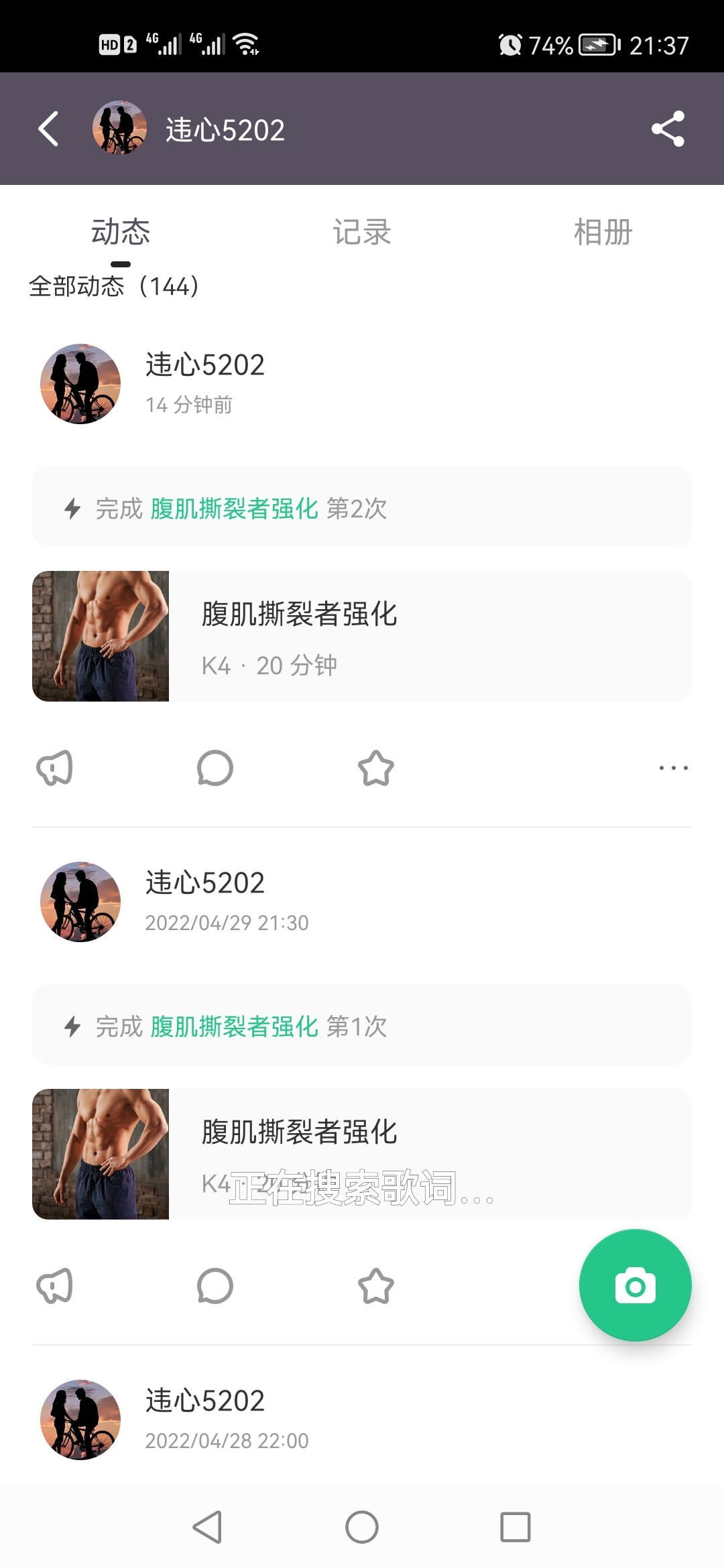The image size is (724, 1568).
Task: Cheer the 14 分钟前 post
Action: (x=54, y=768)
